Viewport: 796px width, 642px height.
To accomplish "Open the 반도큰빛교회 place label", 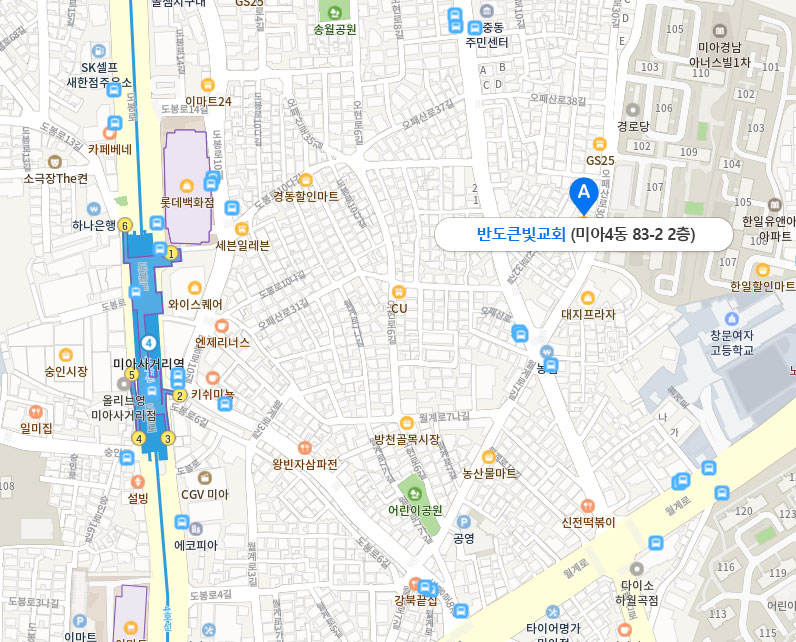I will click(521, 236).
